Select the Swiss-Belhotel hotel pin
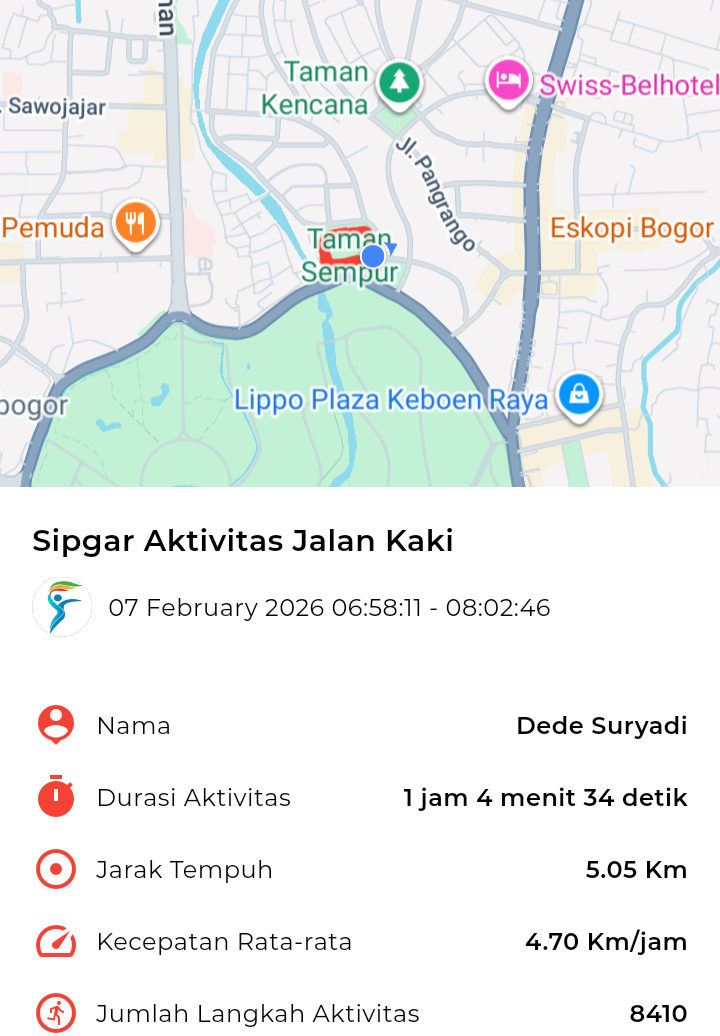 coord(508,81)
